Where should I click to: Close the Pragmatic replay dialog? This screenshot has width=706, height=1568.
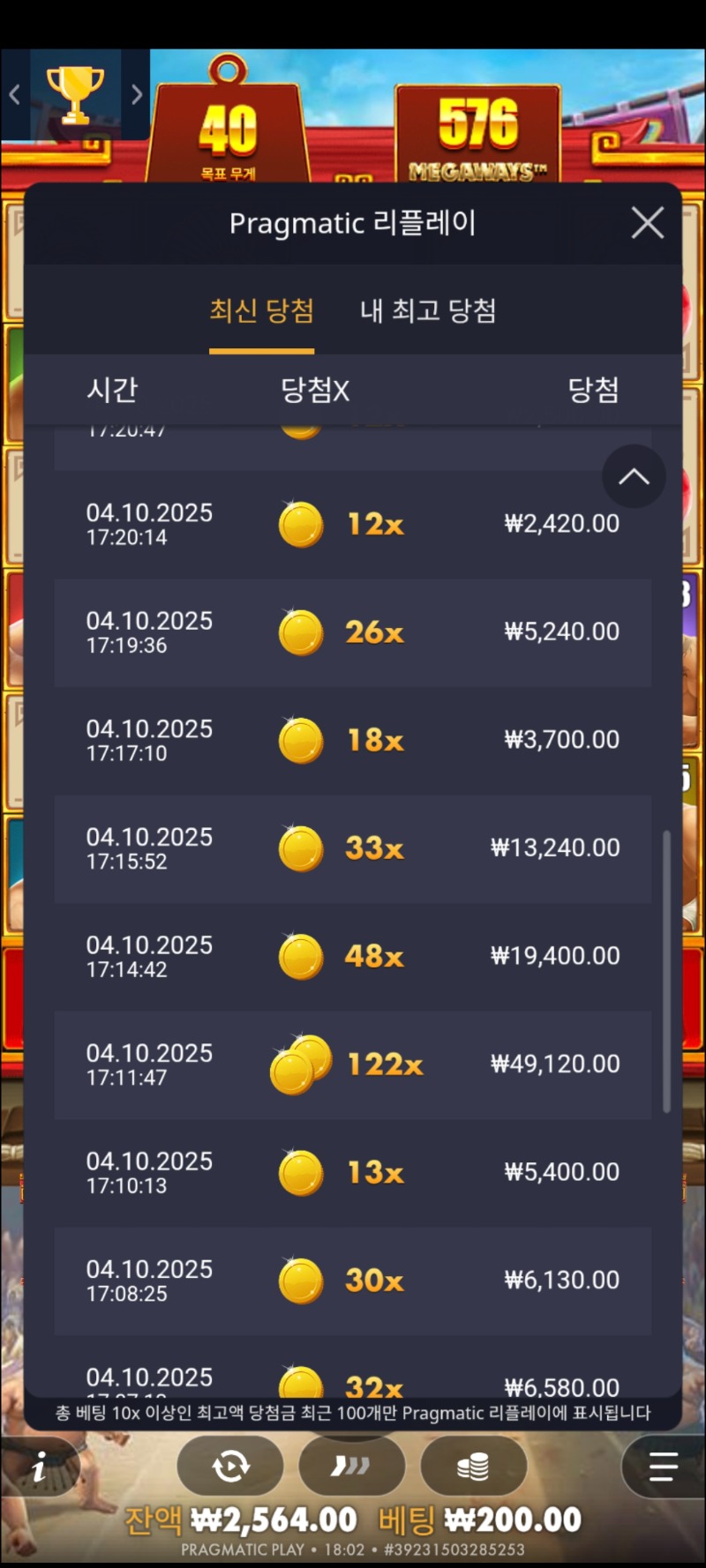click(x=648, y=223)
